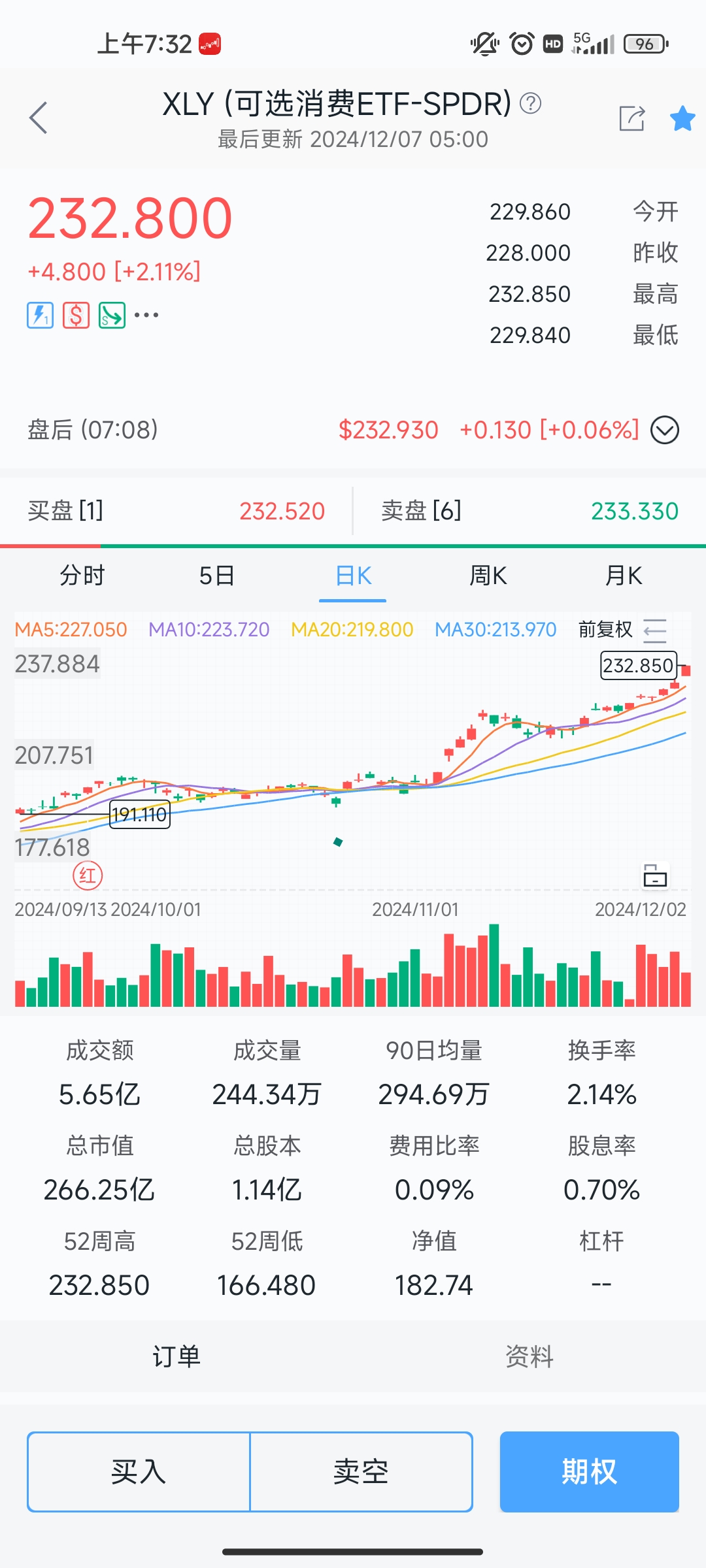Remove XLY from favorites star
The width and height of the screenshot is (706, 1568).
(682, 118)
